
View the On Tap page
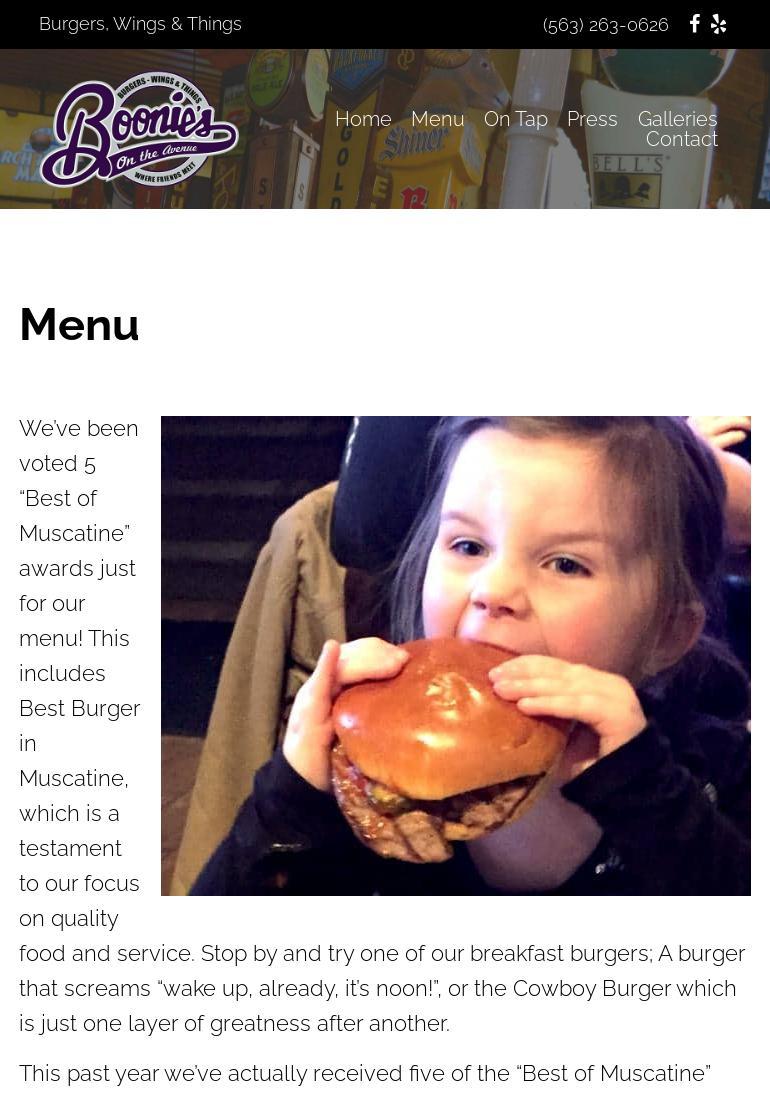(515, 119)
